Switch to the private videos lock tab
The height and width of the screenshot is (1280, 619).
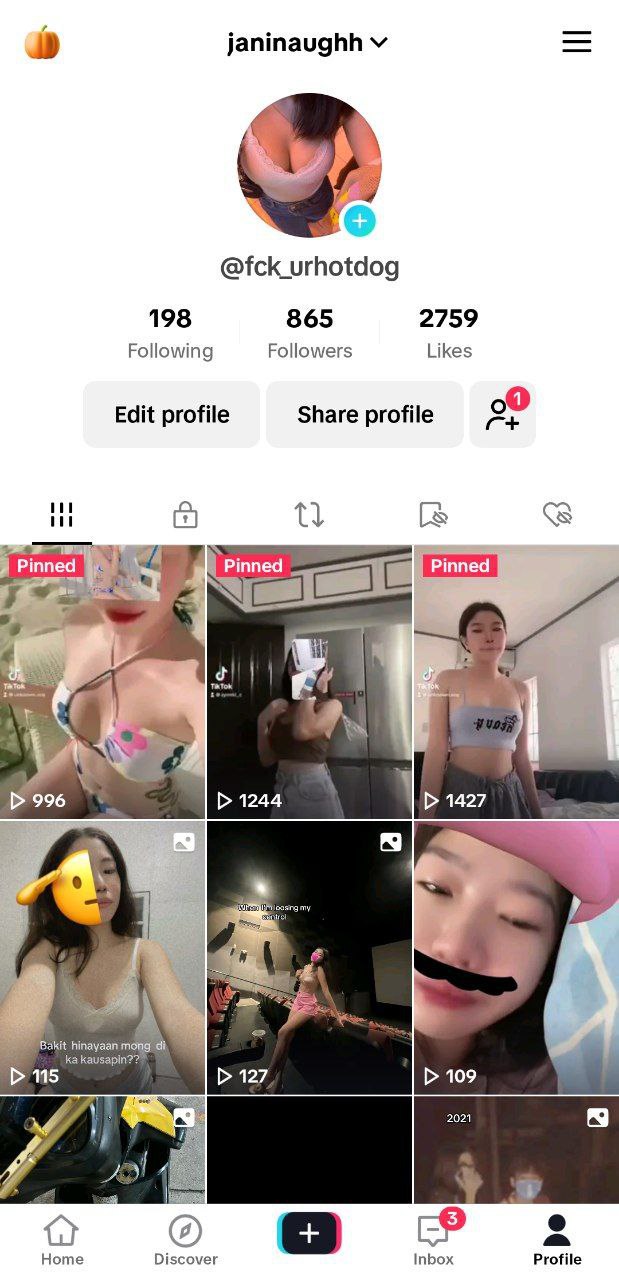point(185,515)
